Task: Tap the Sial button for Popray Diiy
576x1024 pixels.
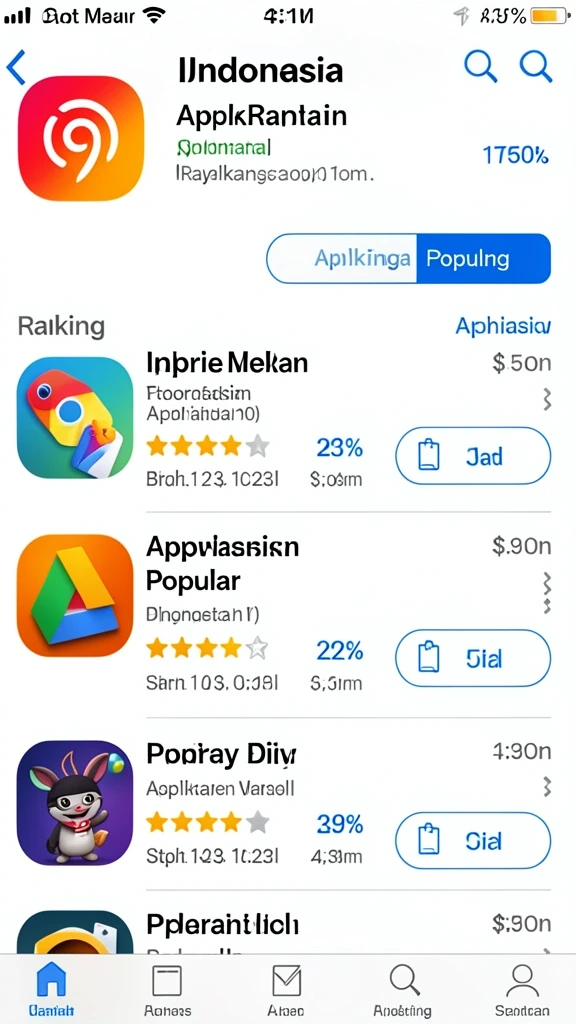Action: [x=473, y=840]
